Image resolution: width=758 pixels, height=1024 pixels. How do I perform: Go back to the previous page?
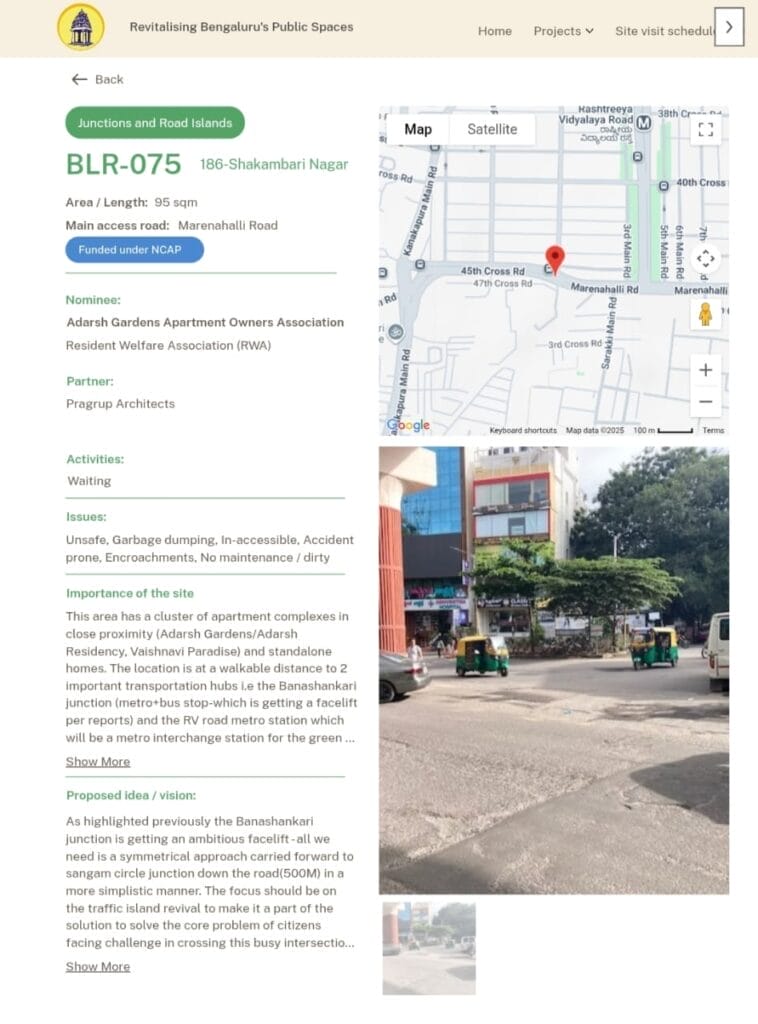click(97, 79)
